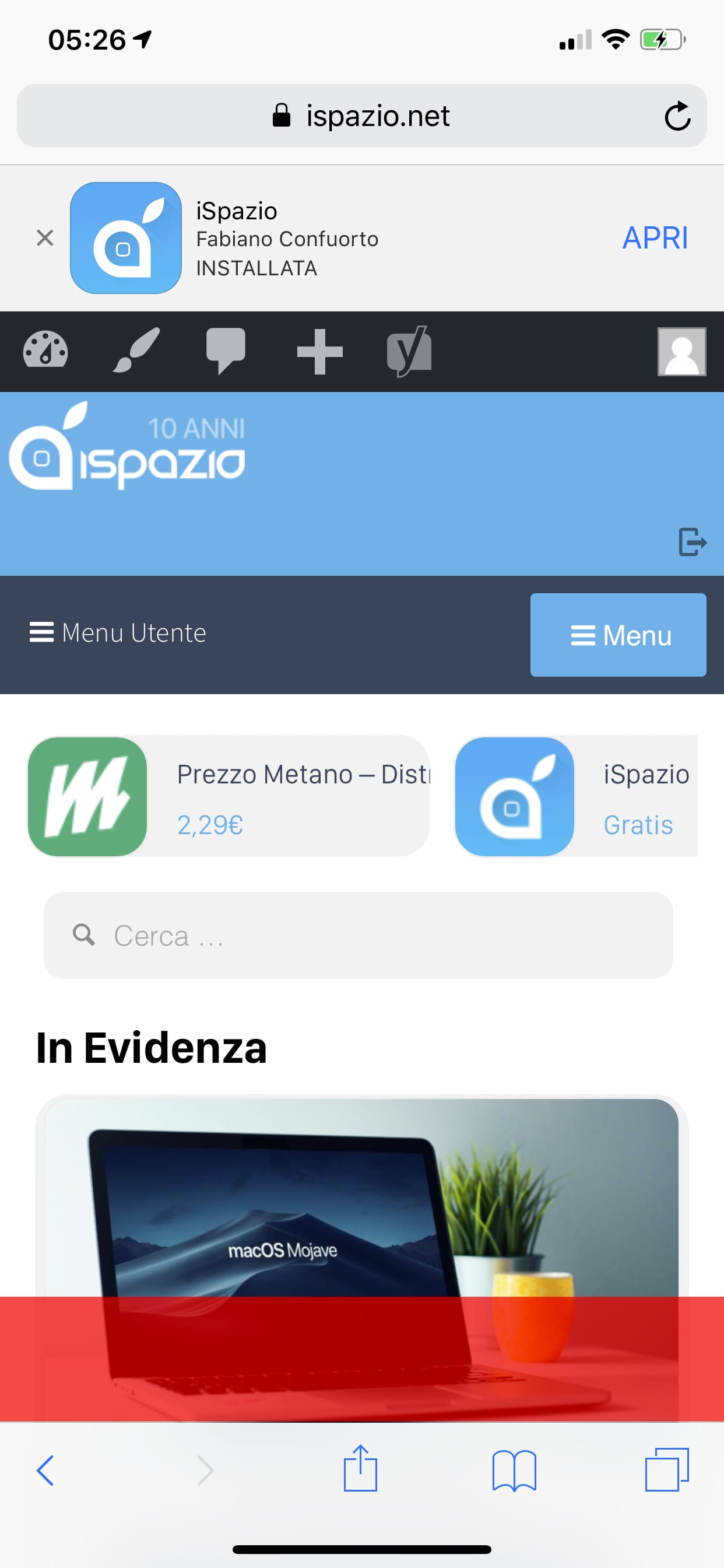Tap the ispazio.net address bar
The image size is (724, 1568).
361,116
